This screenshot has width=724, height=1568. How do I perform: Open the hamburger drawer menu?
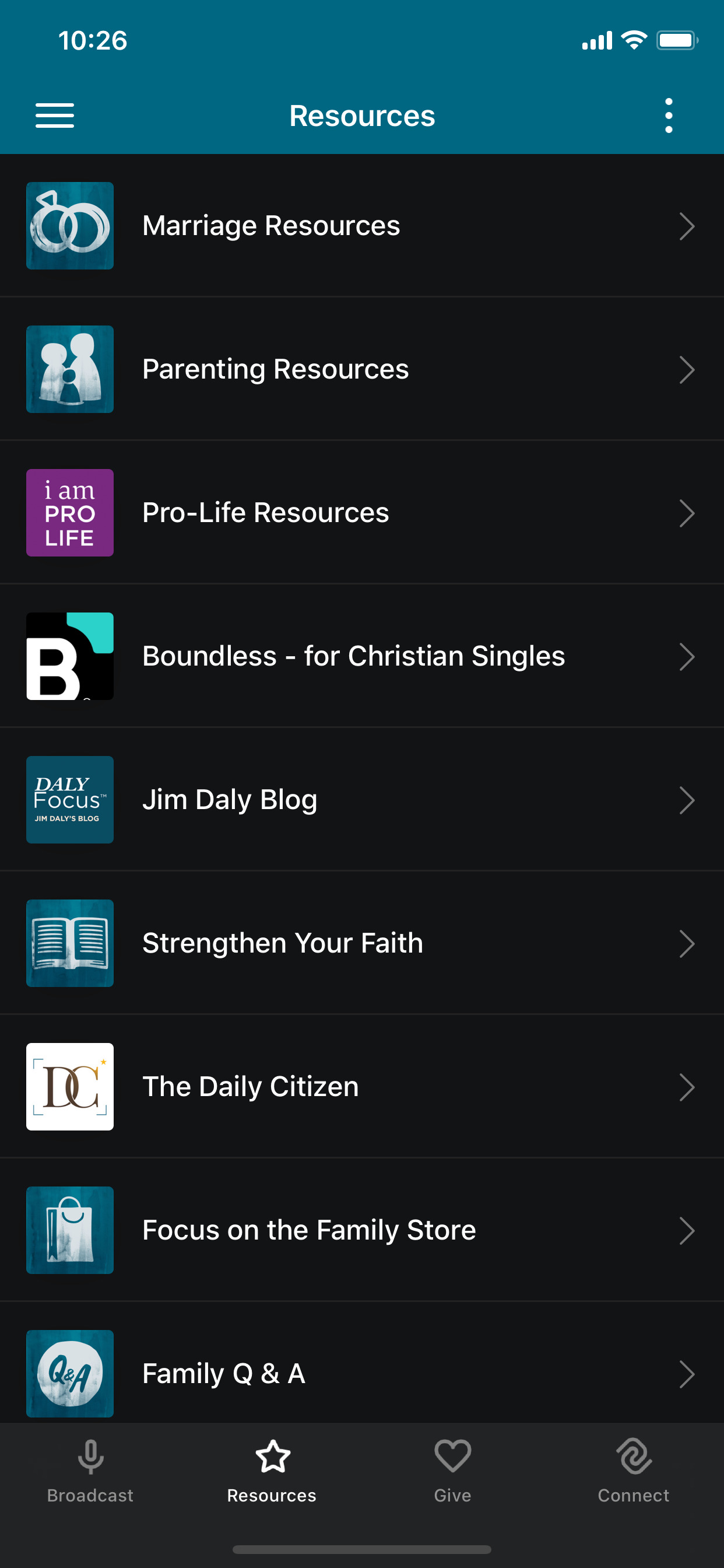pos(55,116)
